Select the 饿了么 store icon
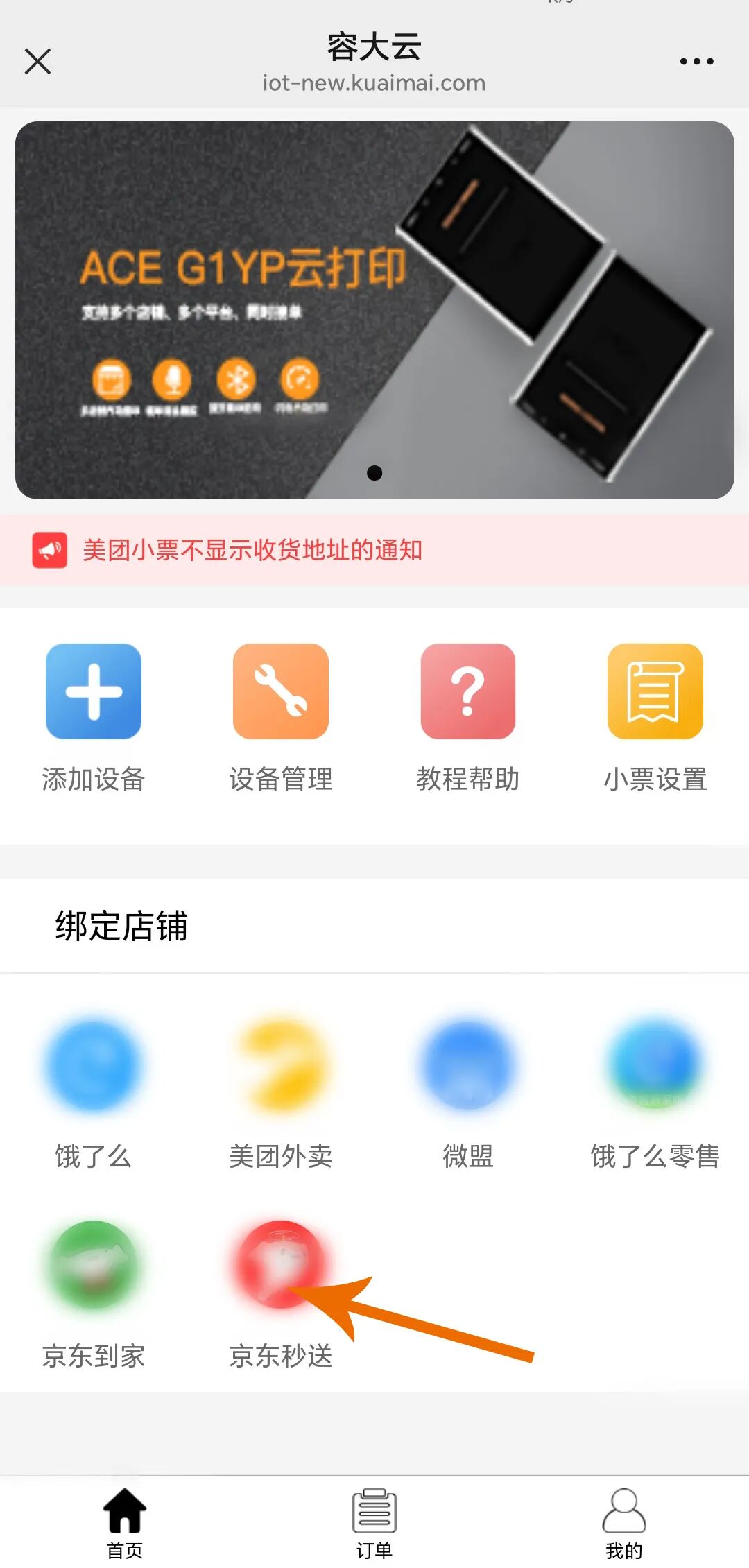This screenshot has height=1568, width=749. (95, 1066)
